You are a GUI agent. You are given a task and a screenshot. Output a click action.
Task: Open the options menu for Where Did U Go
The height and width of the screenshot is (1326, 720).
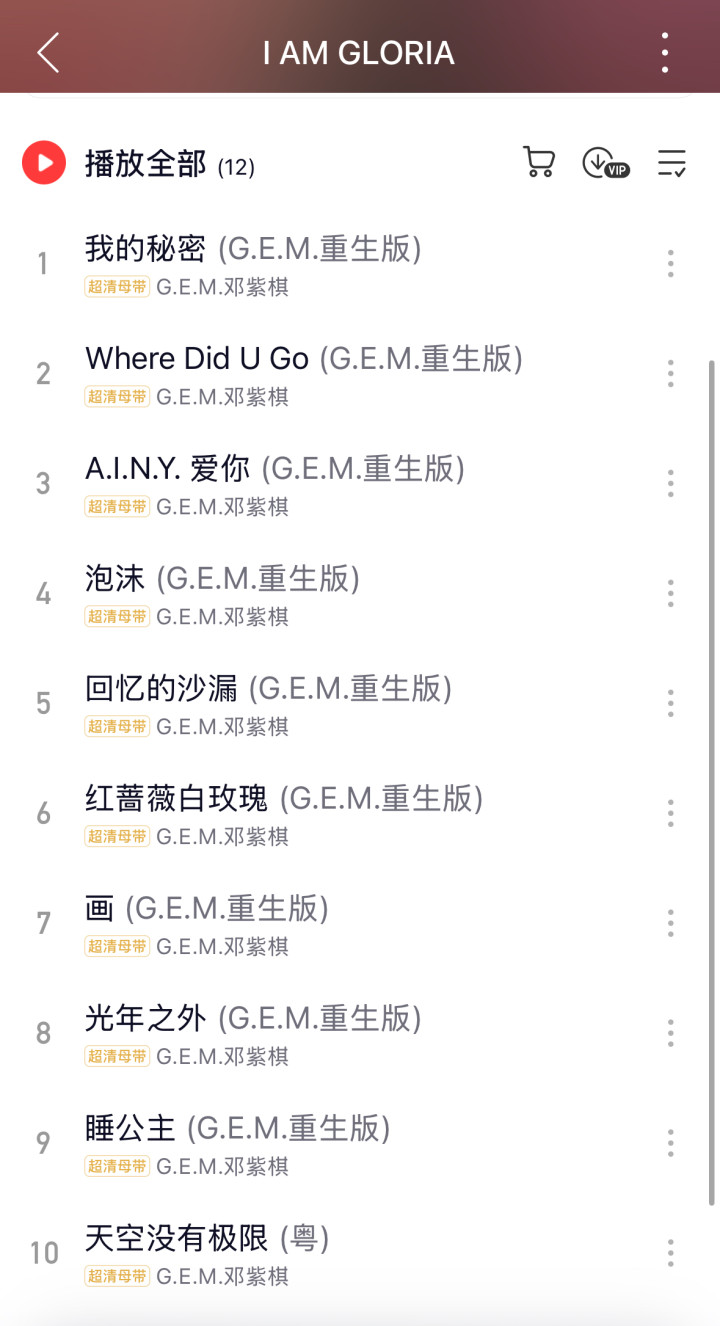pyautogui.click(x=670, y=373)
